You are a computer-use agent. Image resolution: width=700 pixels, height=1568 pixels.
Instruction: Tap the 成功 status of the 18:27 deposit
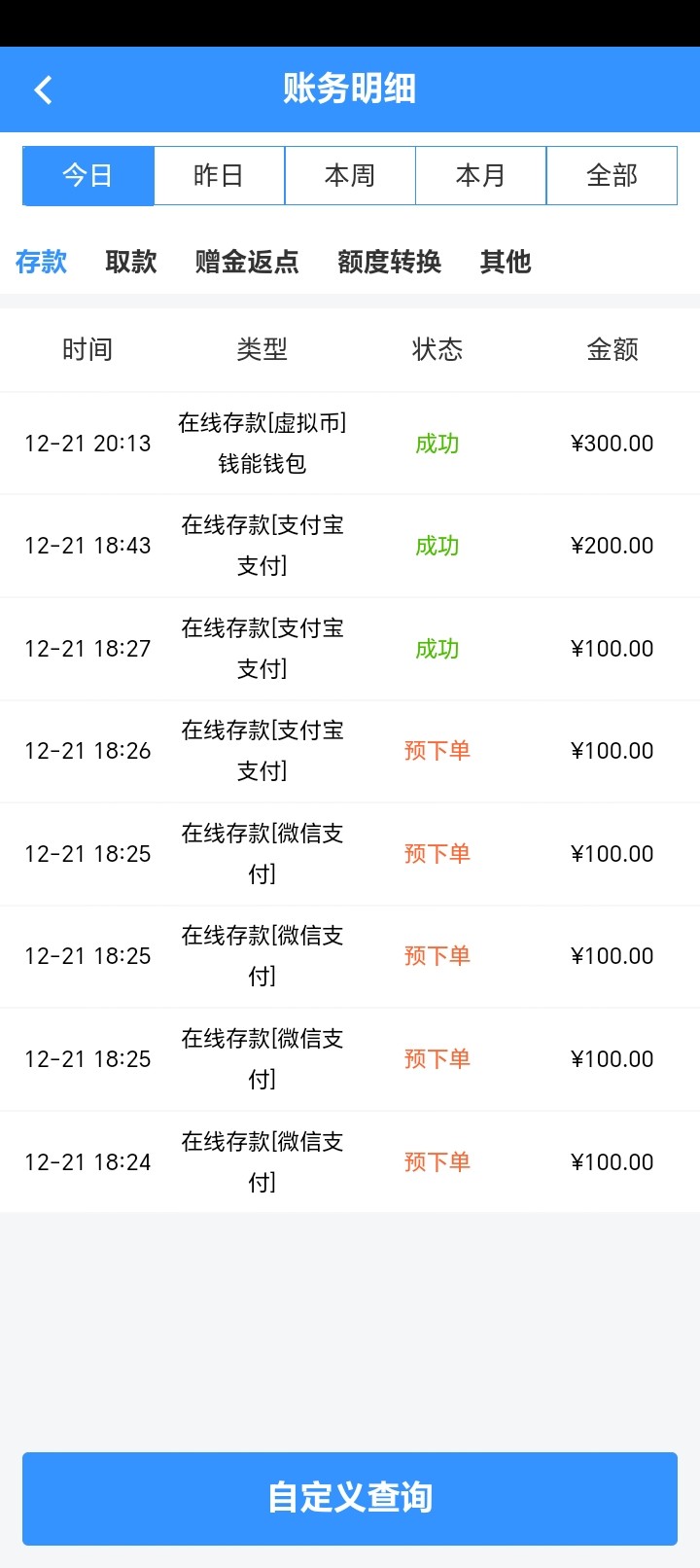point(437,648)
